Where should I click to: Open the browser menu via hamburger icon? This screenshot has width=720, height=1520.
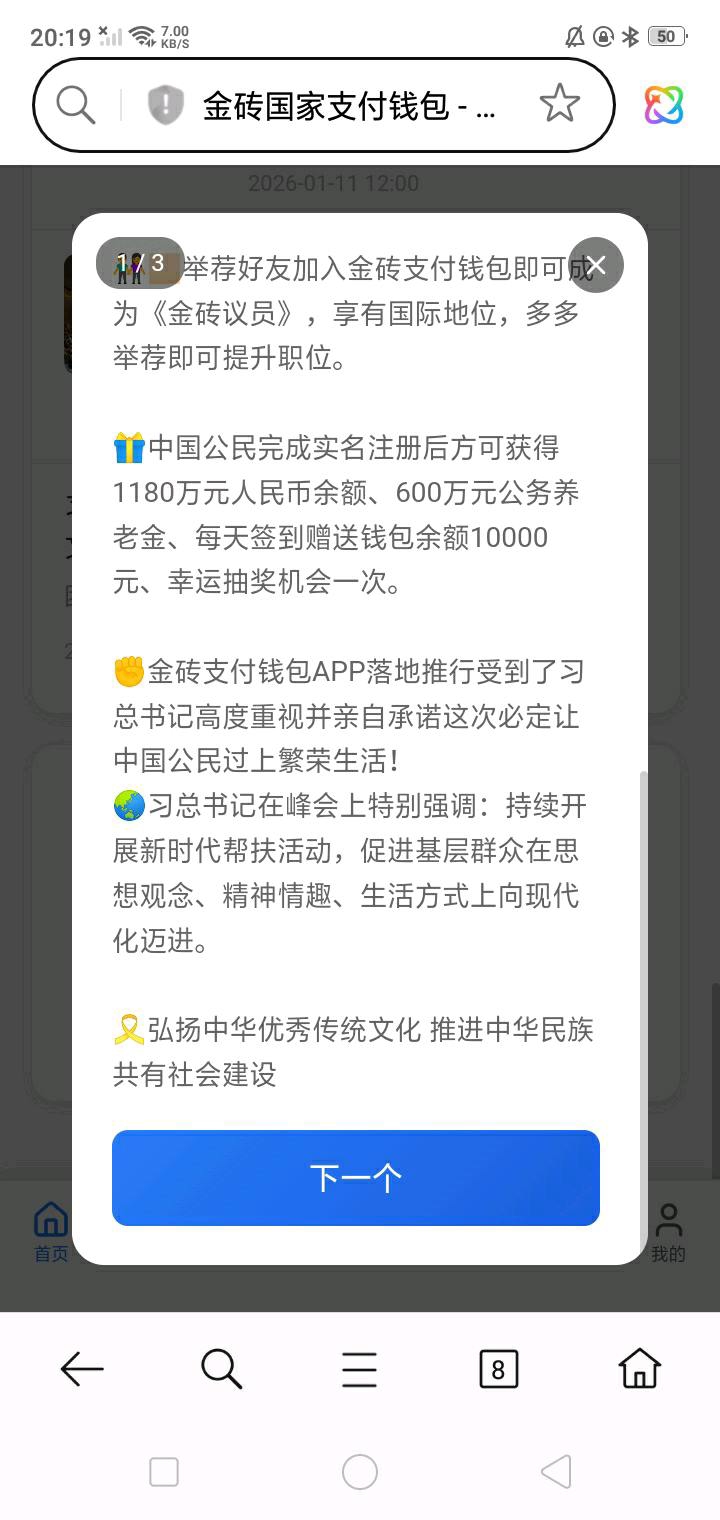tap(359, 1369)
